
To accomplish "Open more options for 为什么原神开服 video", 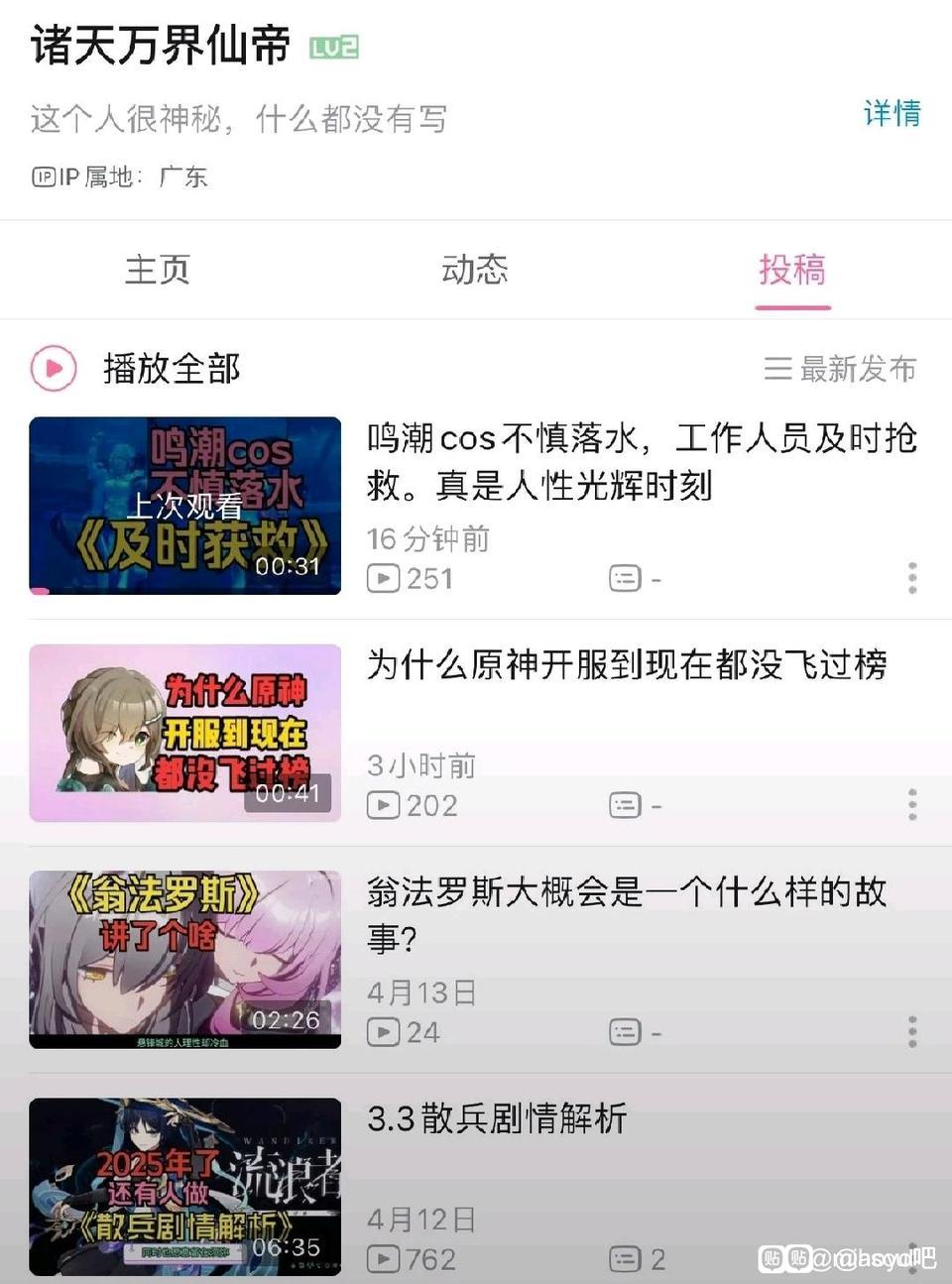I will pyautogui.click(x=912, y=804).
